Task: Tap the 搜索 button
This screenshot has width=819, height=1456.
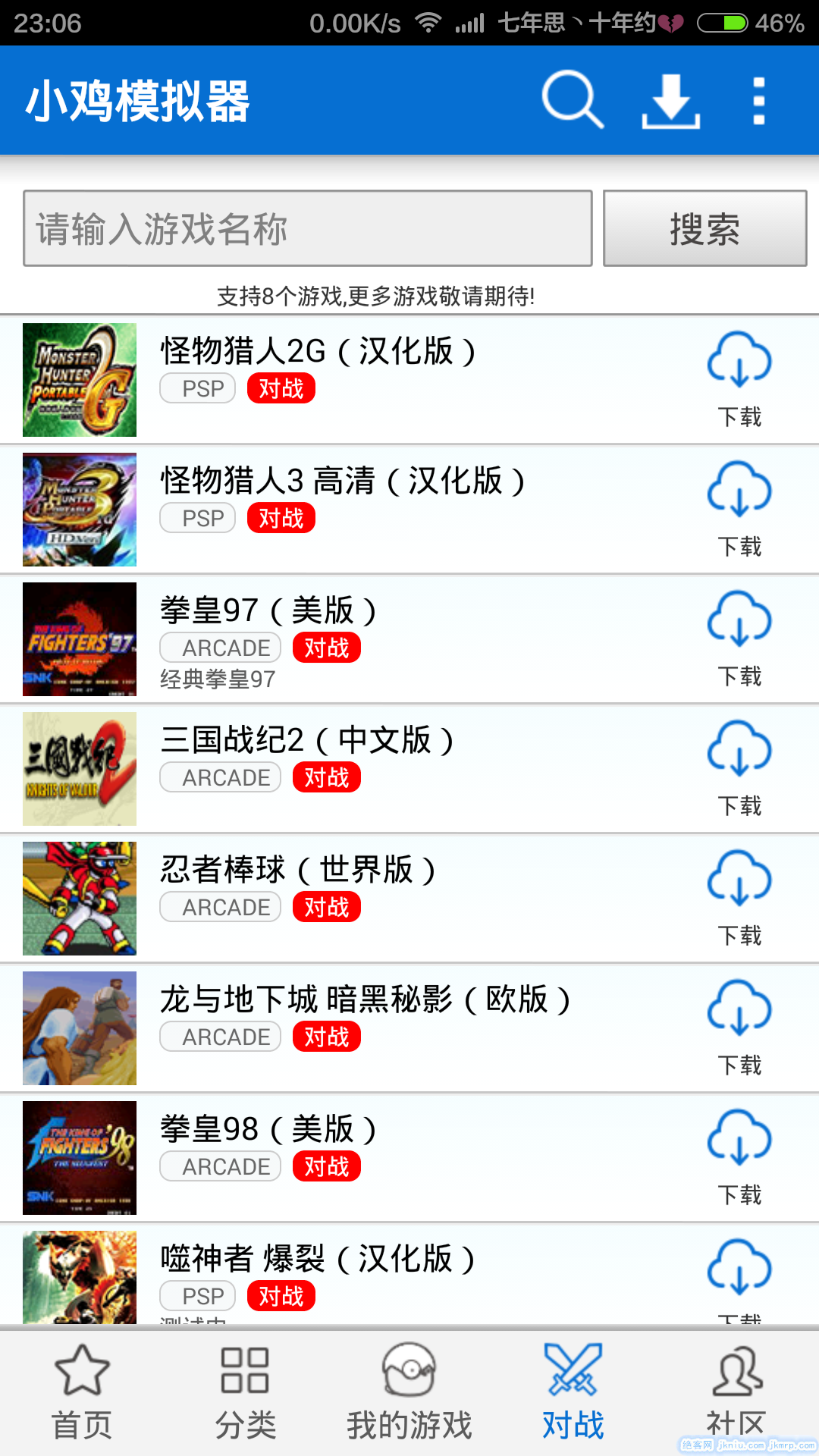Action: pos(704,228)
